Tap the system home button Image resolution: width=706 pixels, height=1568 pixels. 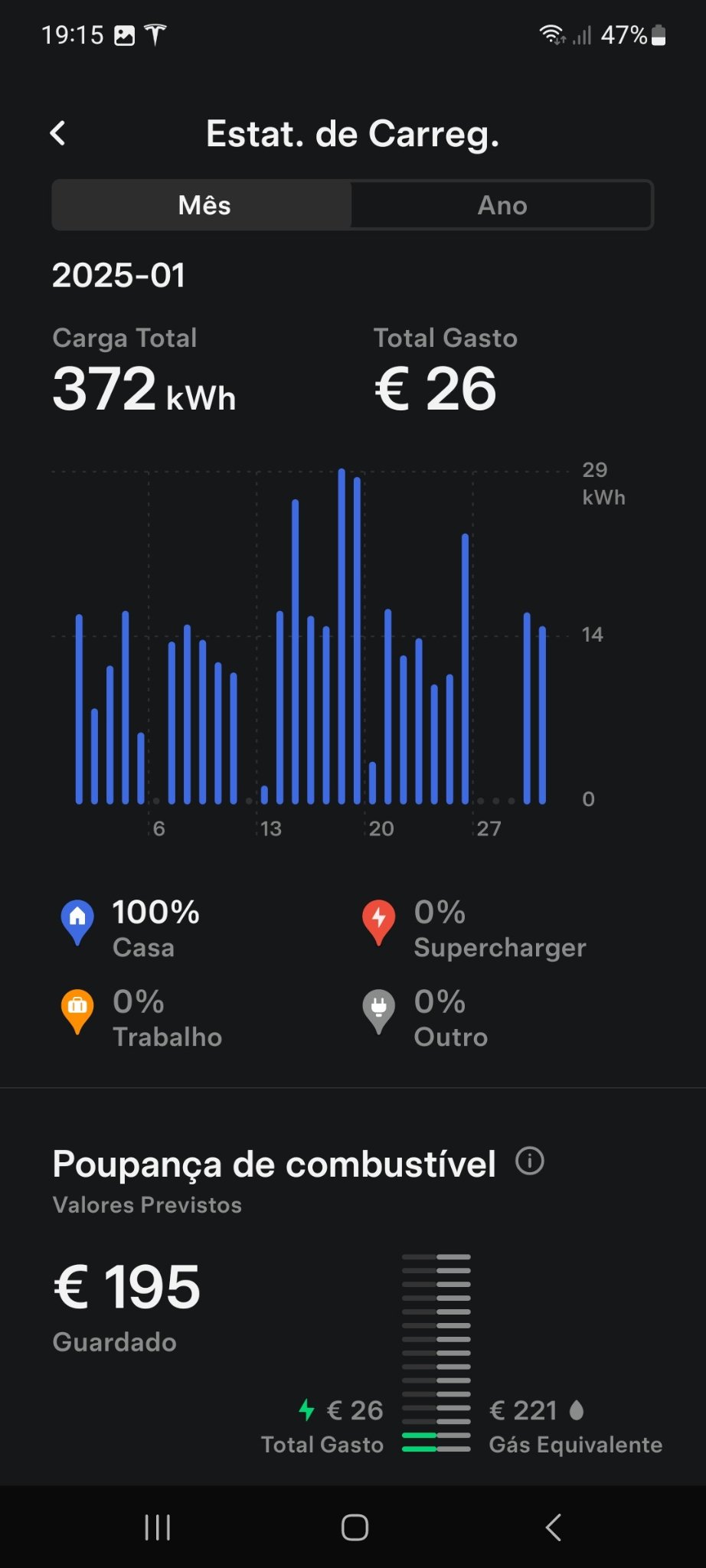coord(355,1527)
